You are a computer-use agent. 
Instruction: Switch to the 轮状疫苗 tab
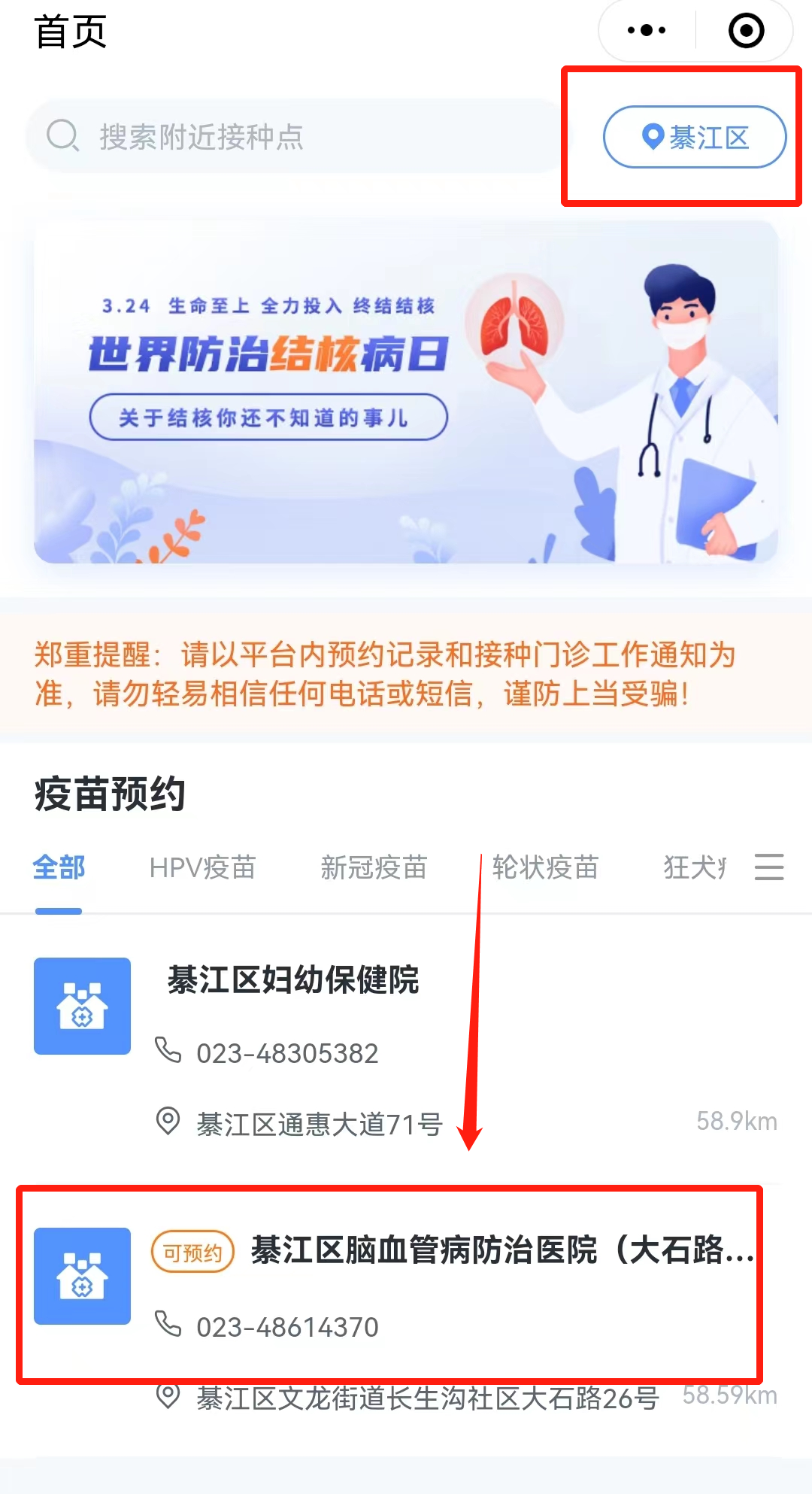pyautogui.click(x=545, y=867)
